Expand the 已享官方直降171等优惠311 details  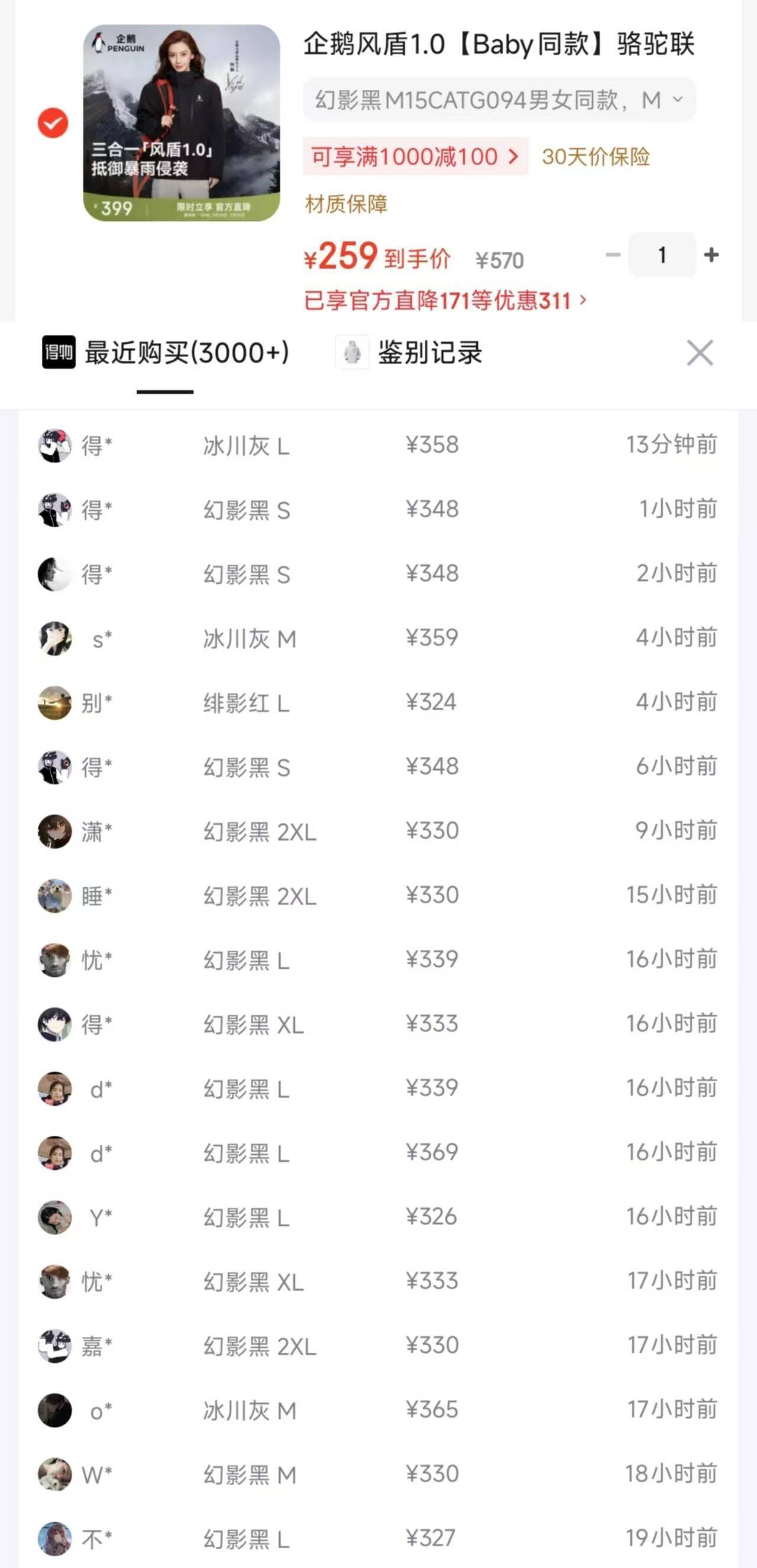tap(445, 301)
